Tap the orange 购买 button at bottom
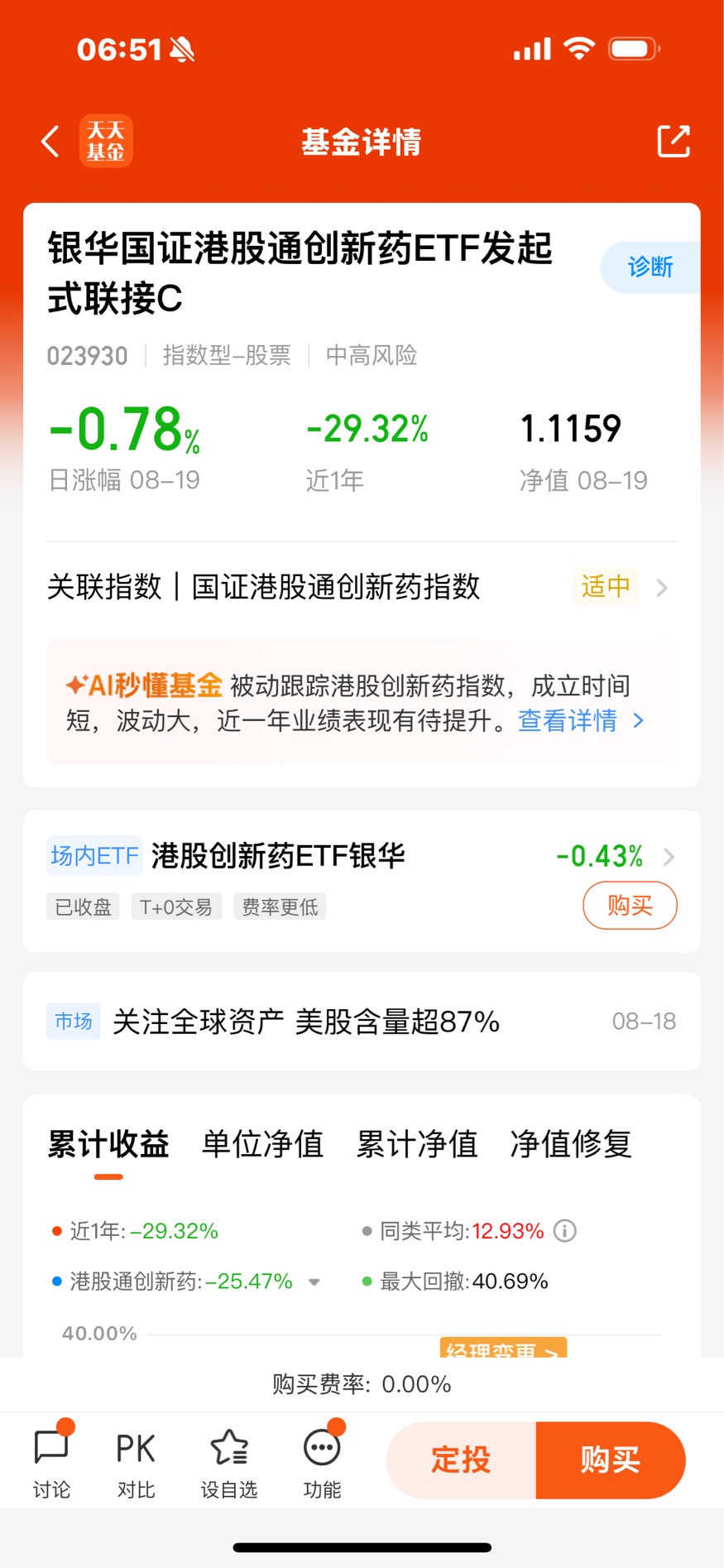 (x=611, y=1460)
